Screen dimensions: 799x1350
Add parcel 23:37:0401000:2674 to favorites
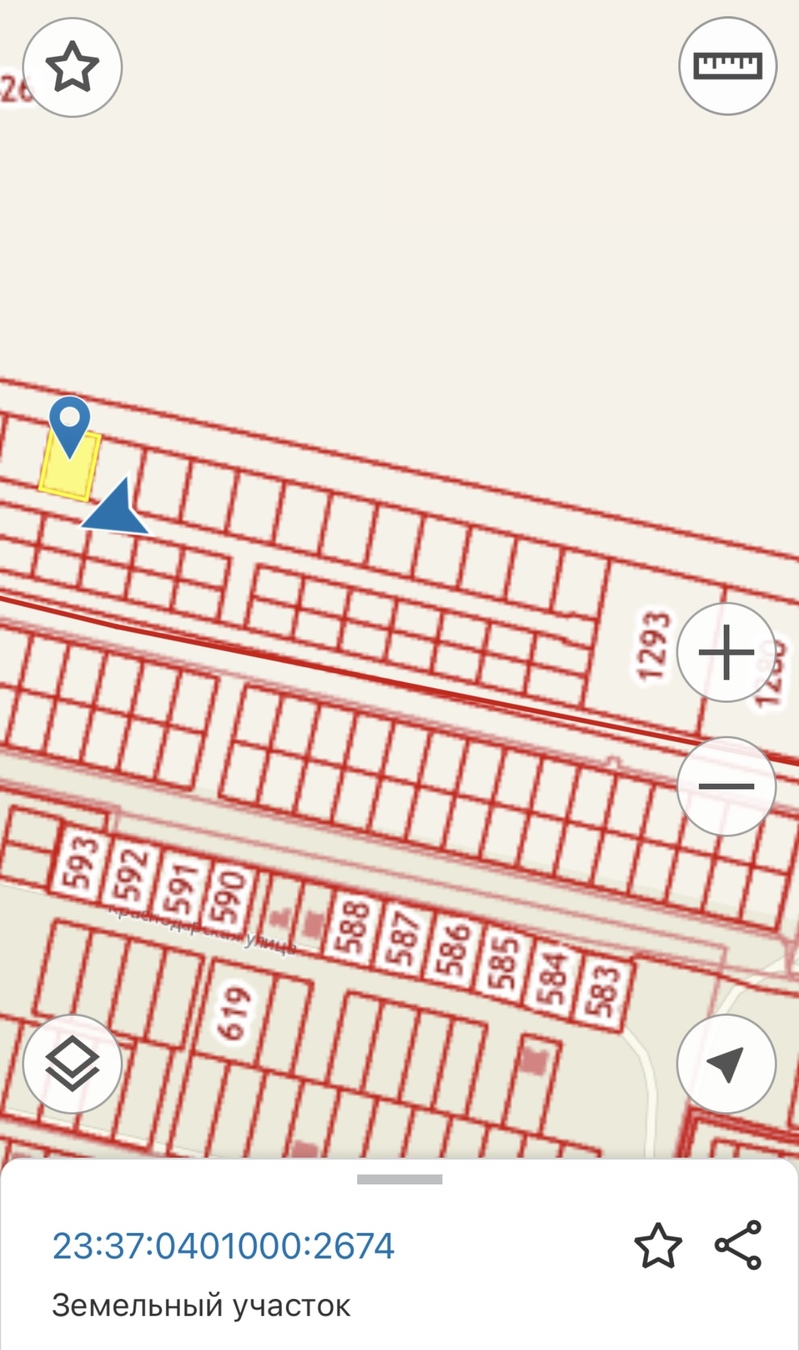658,1246
